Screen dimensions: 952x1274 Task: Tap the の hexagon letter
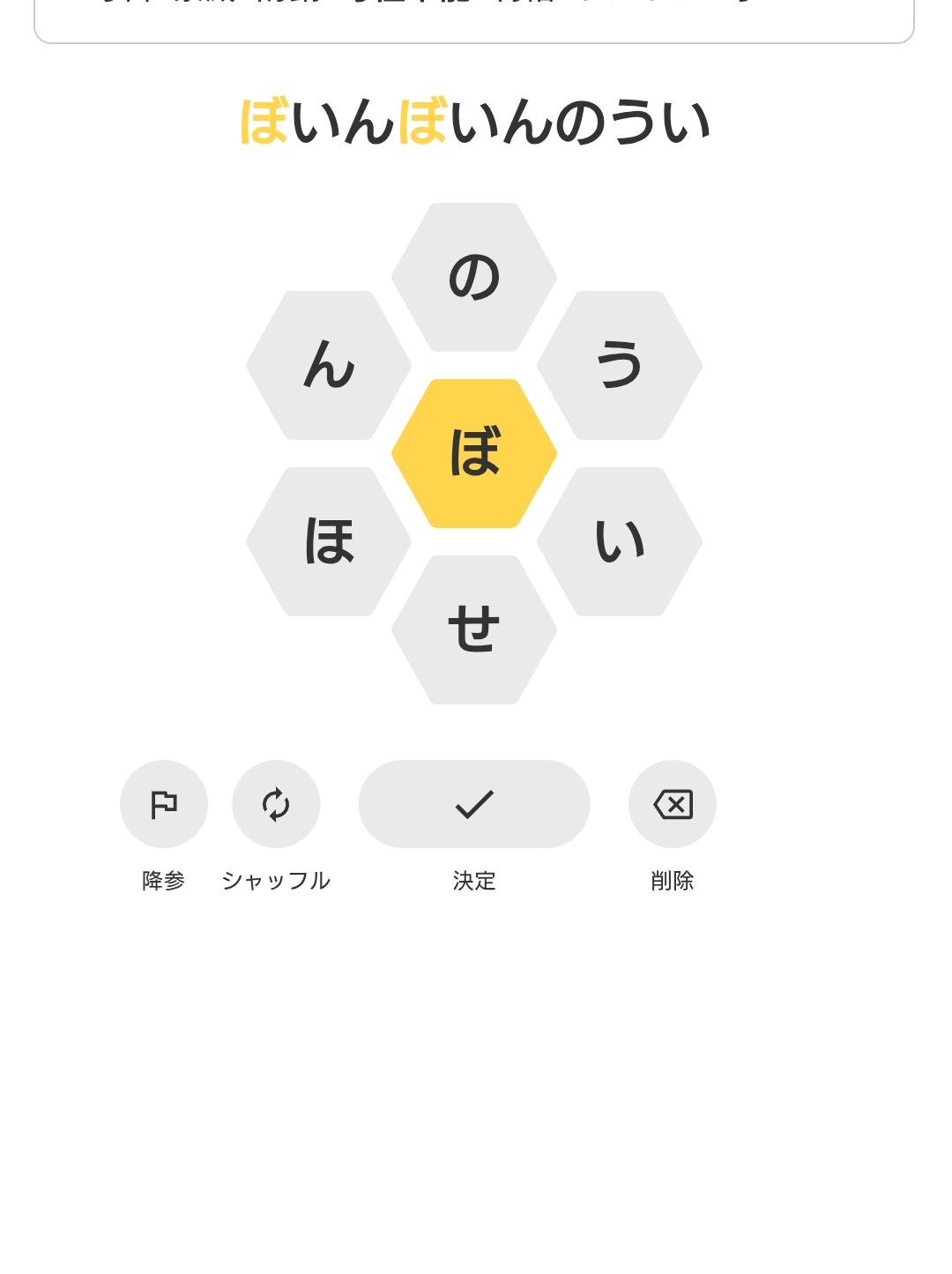(474, 277)
